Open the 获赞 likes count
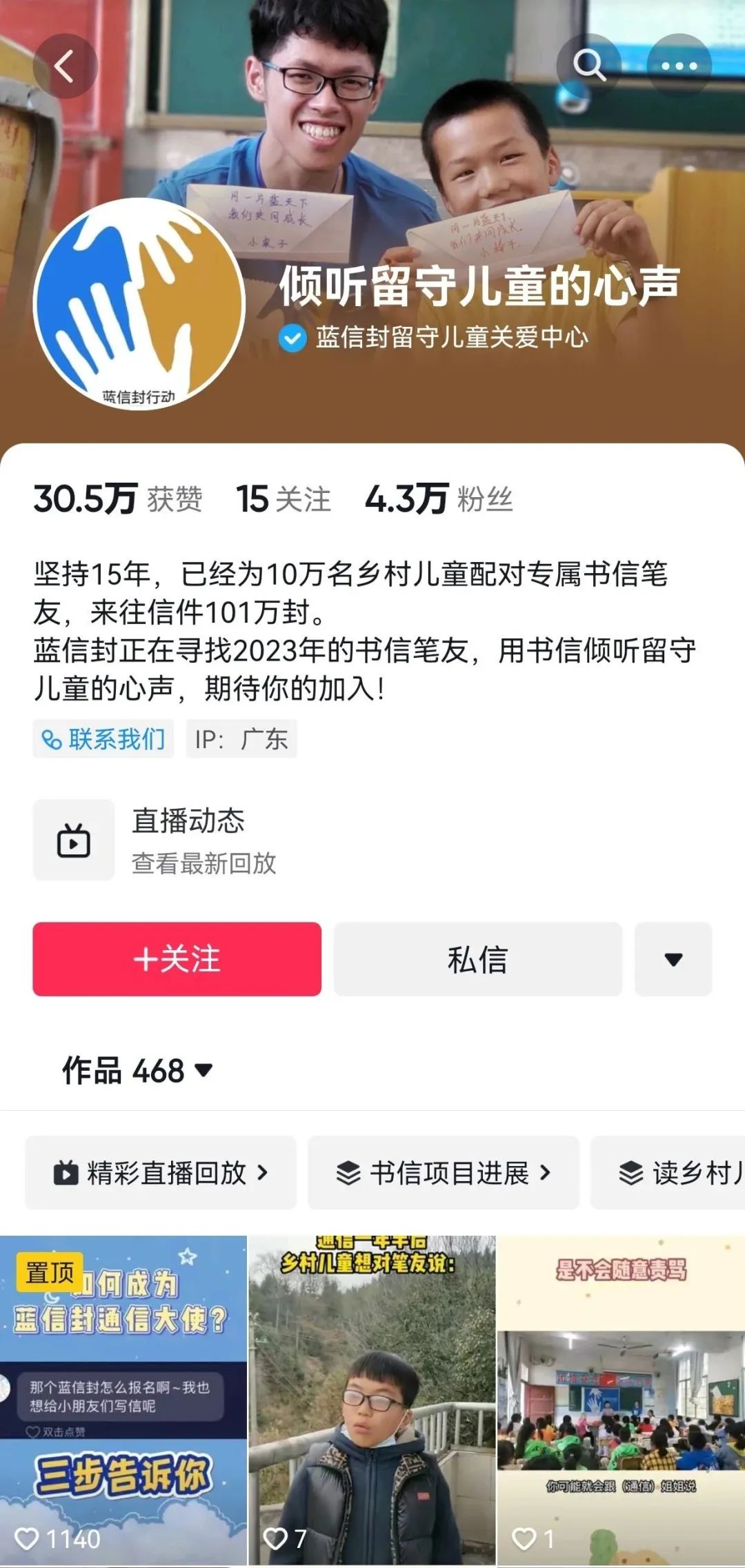The image size is (745, 1568). 118,499
